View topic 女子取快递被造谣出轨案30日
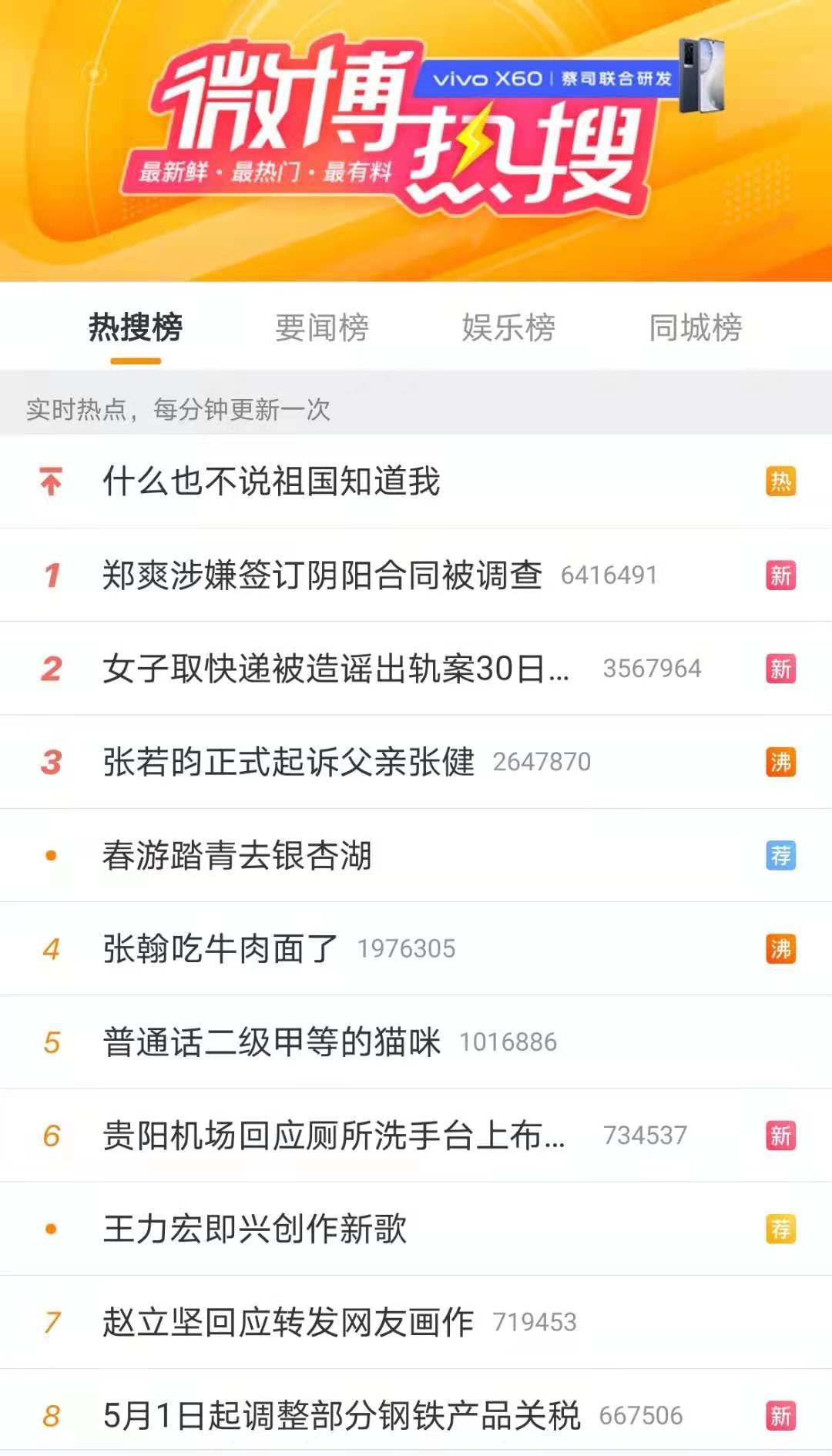The image size is (832, 1456). point(336,669)
